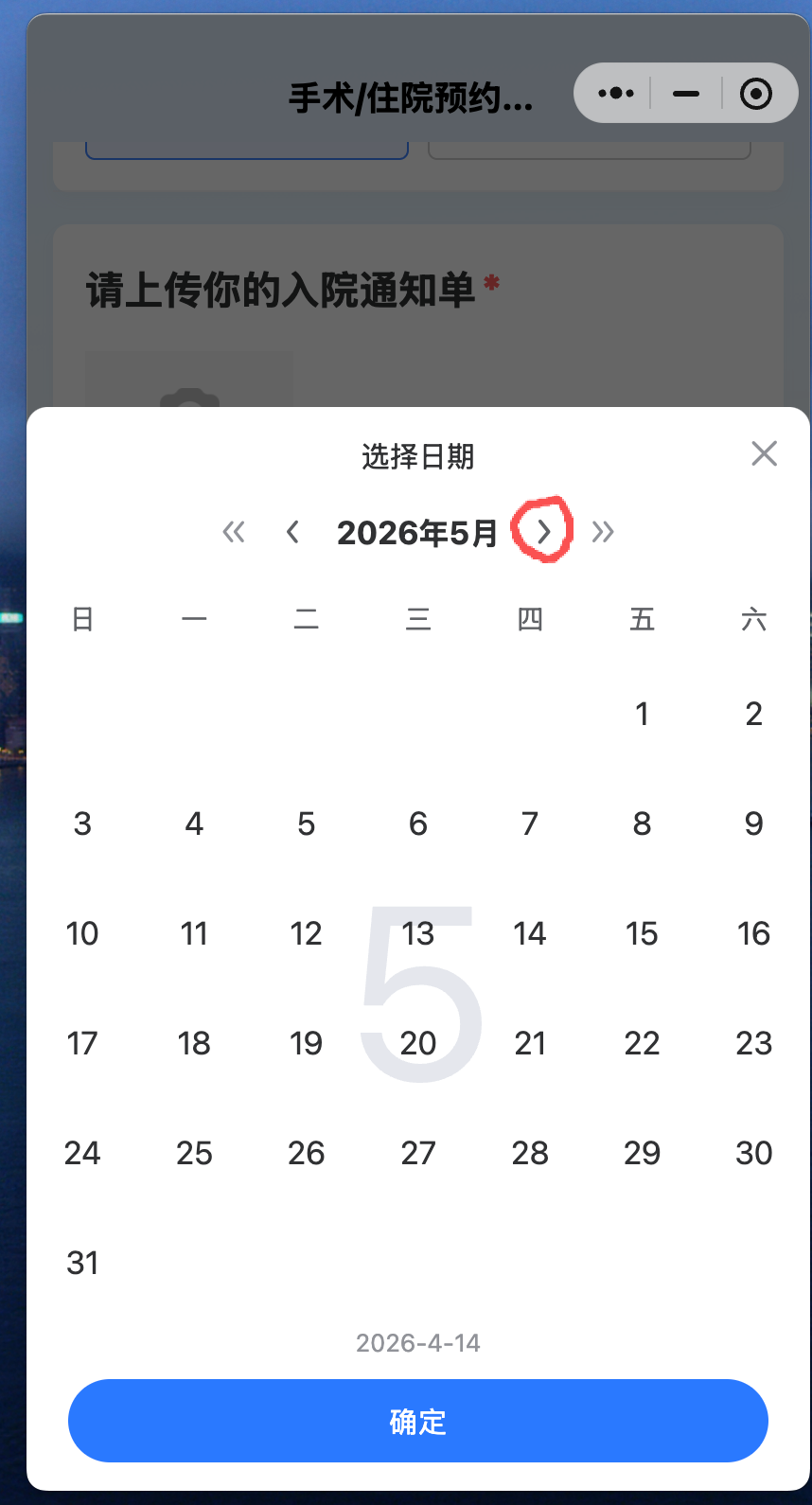The width and height of the screenshot is (812, 1505).
Task: Select the 15th of May
Action: point(642,933)
